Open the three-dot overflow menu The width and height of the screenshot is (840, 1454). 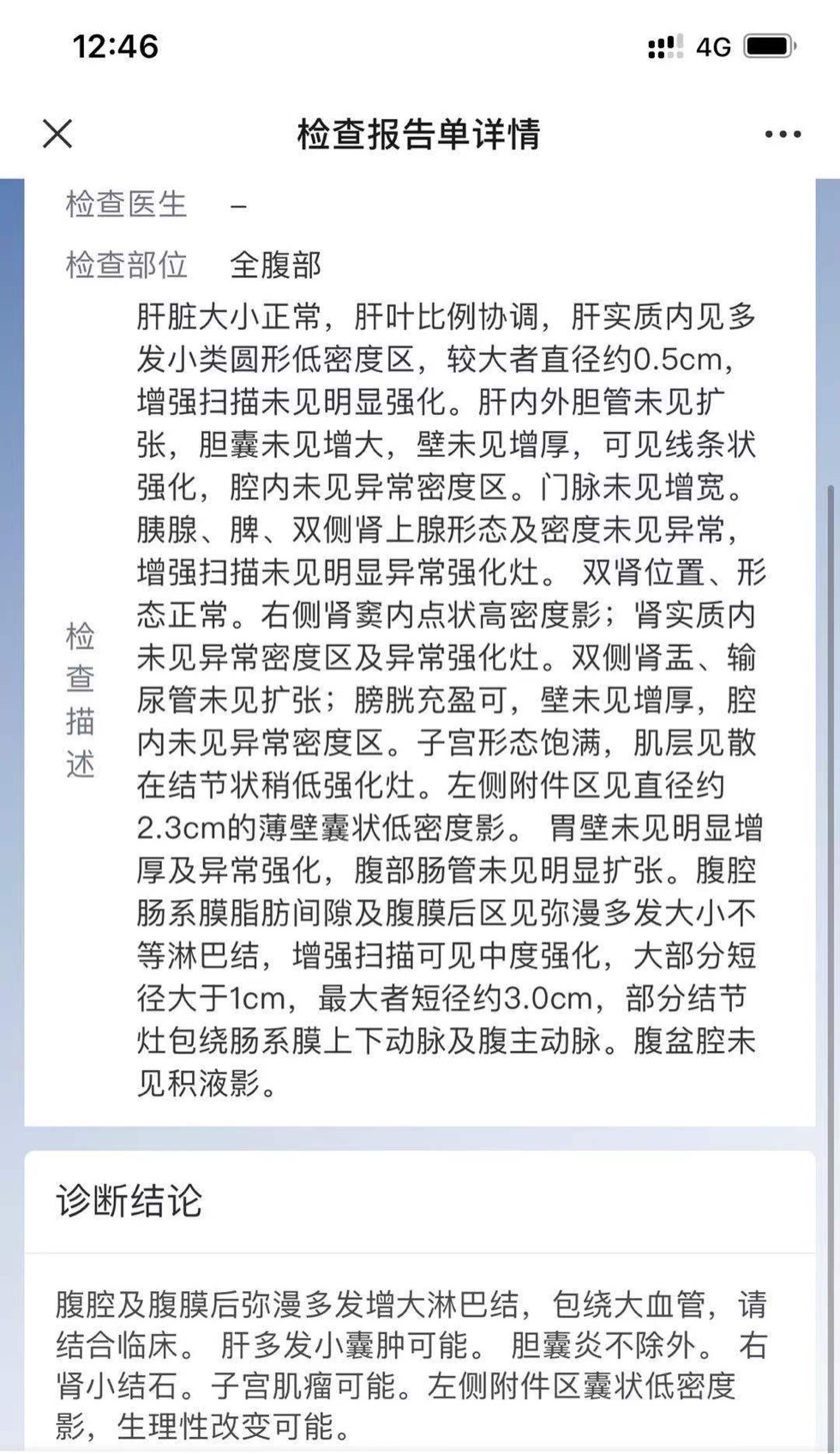click(783, 135)
